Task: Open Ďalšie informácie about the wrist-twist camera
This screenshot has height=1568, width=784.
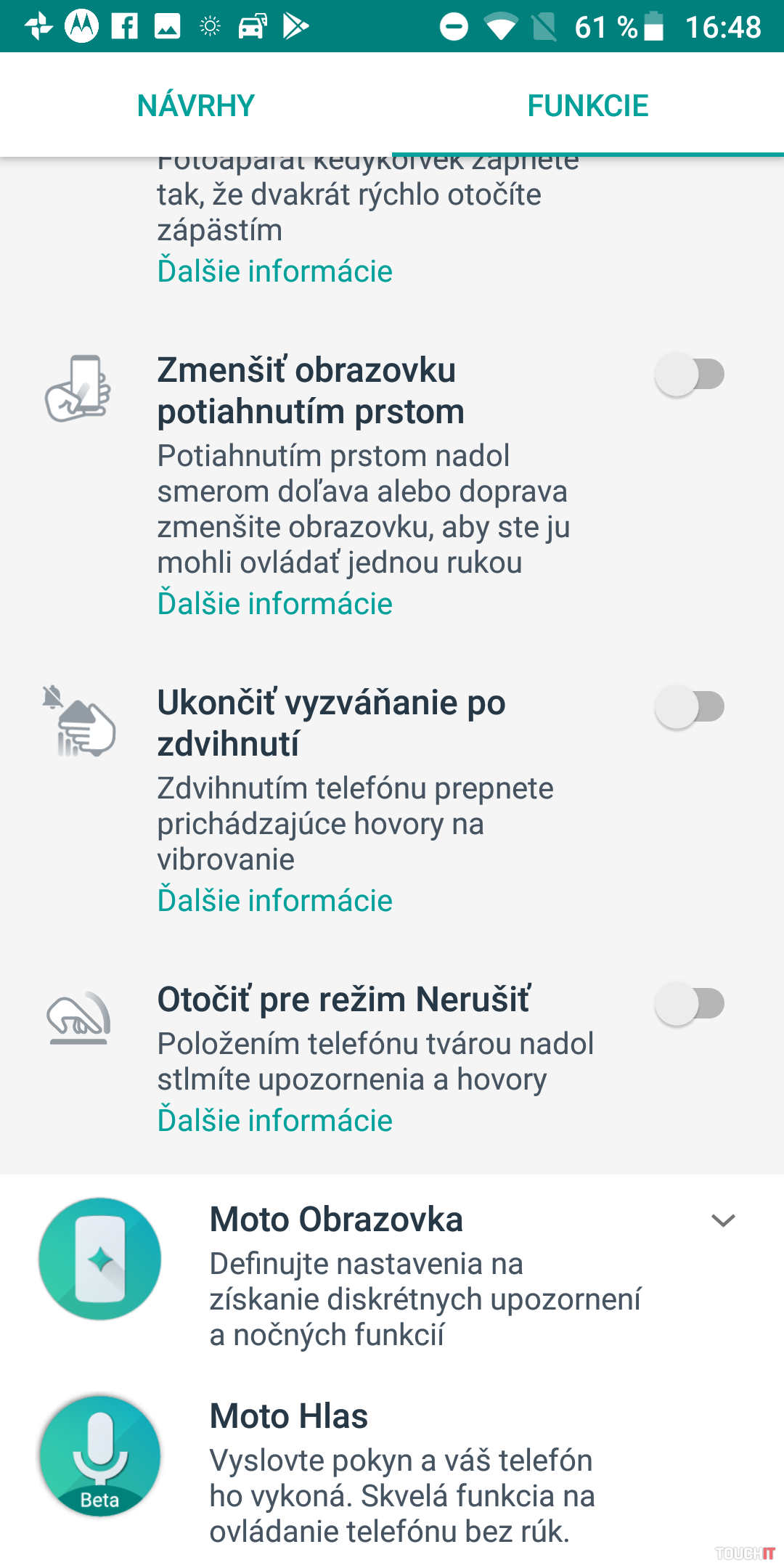Action: pos(274,271)
